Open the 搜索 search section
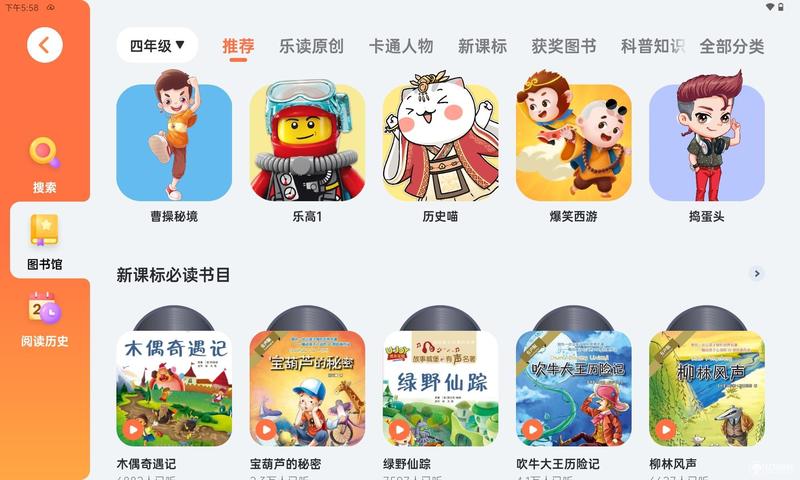This screenshot has width=800, height=480. pos(44,165)
